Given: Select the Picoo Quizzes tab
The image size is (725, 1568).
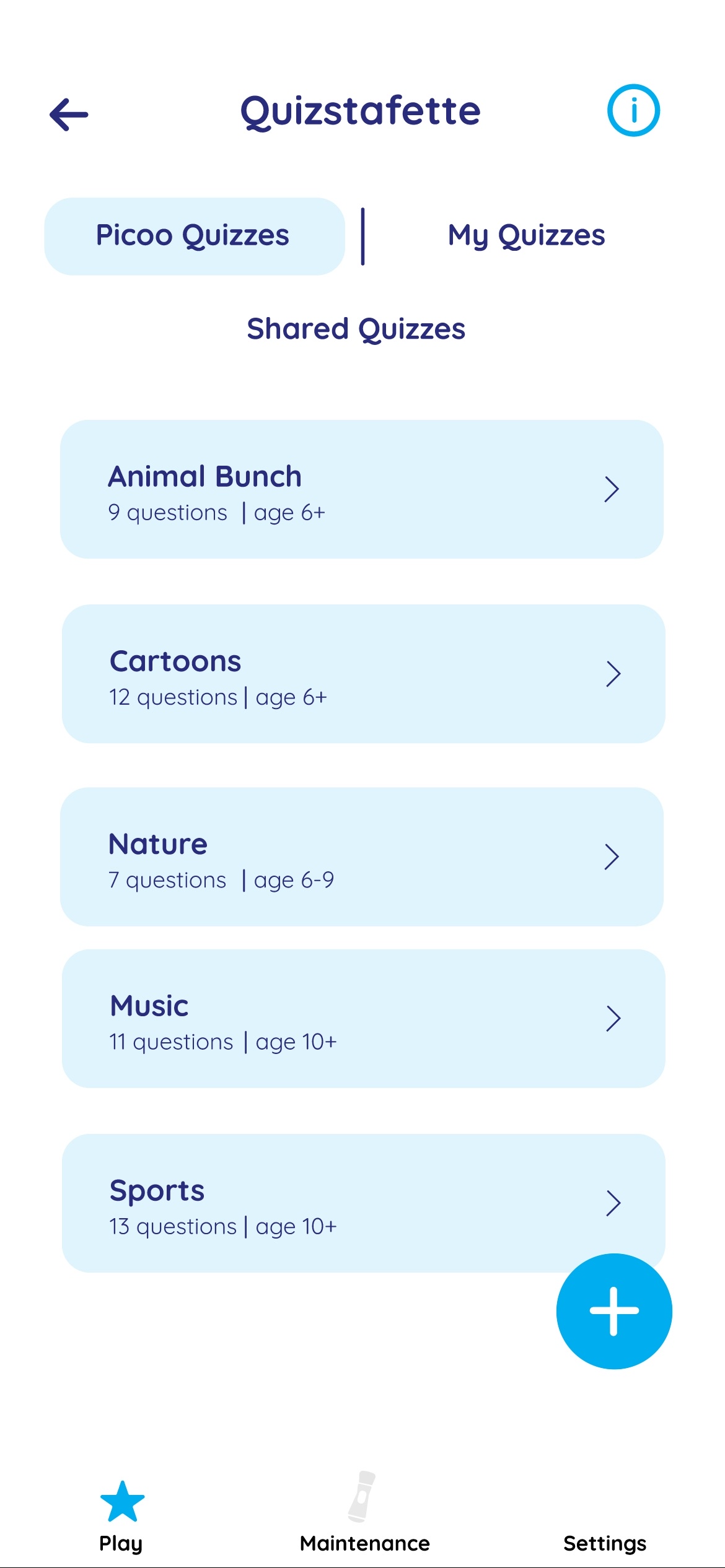Looking at the screenshot, I should pyautogui.click(x=194, y=236).
